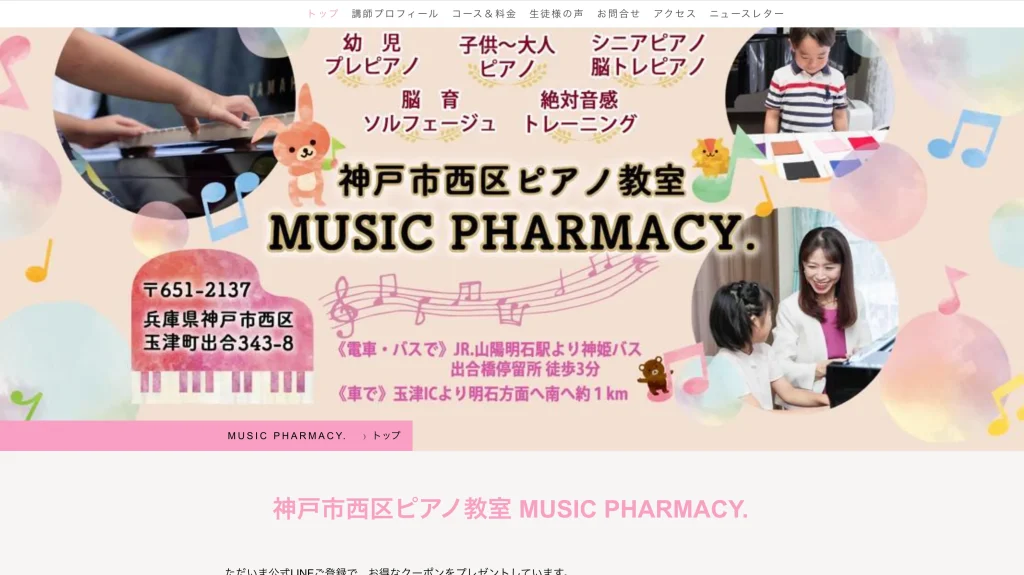The height and width of the screenshot is (575, 1024).
Task: Open ニュースレター page
Action: (x=746, y=14)
